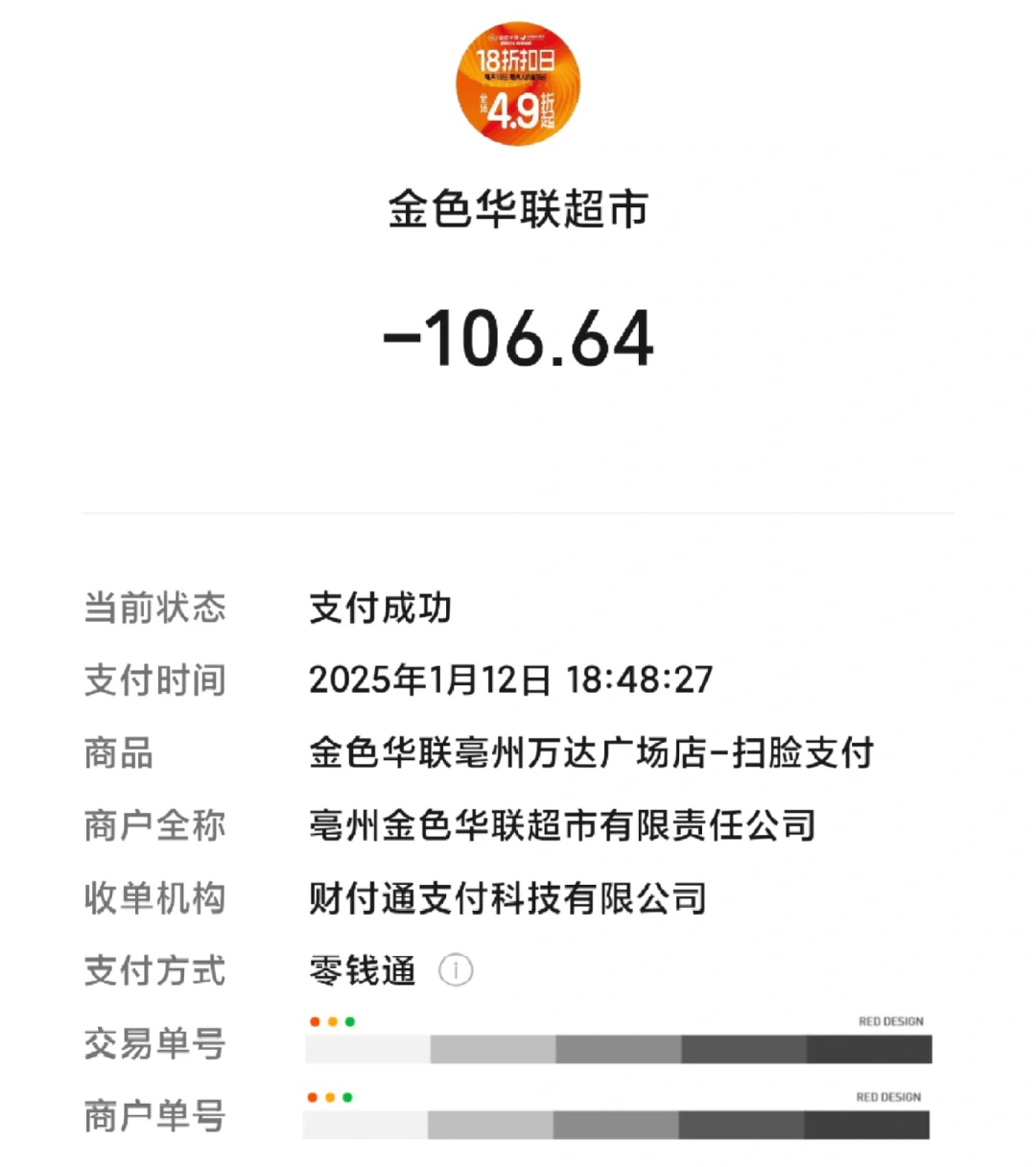Open the info icon beside 零钱通
The height and width of the screenshot is (1167, 1036).
456,970
